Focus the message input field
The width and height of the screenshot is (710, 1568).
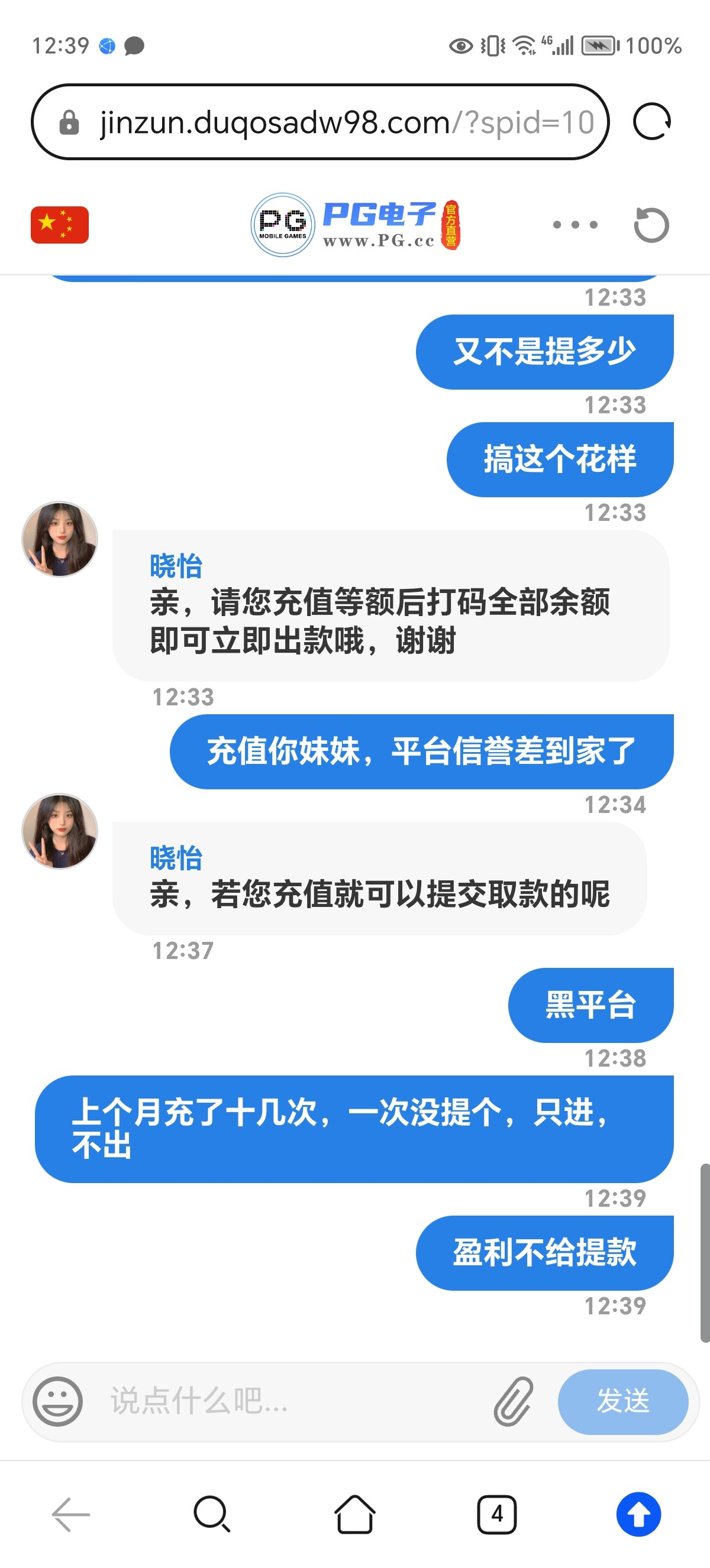pyautogui.click(x=292, y=1401)
